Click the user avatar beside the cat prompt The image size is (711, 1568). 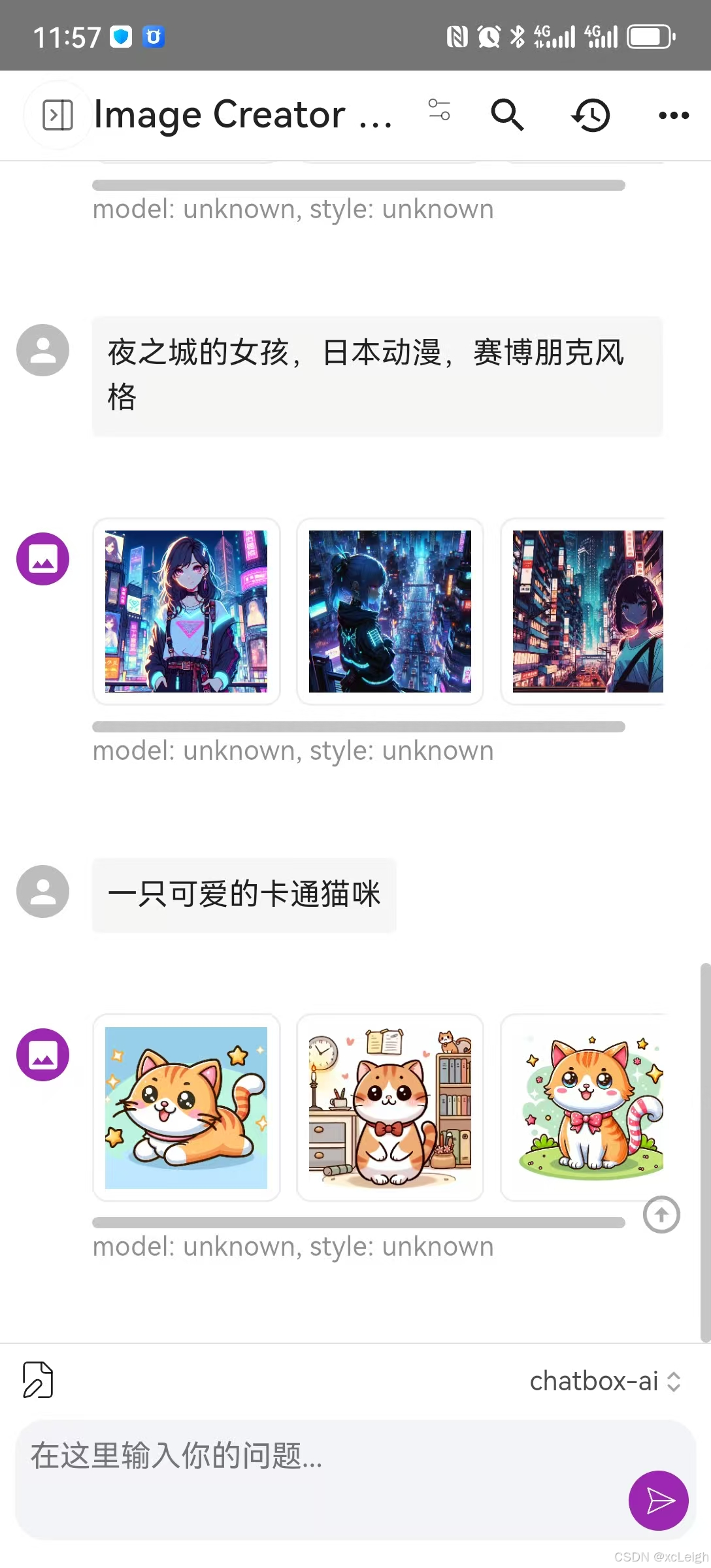42,892
